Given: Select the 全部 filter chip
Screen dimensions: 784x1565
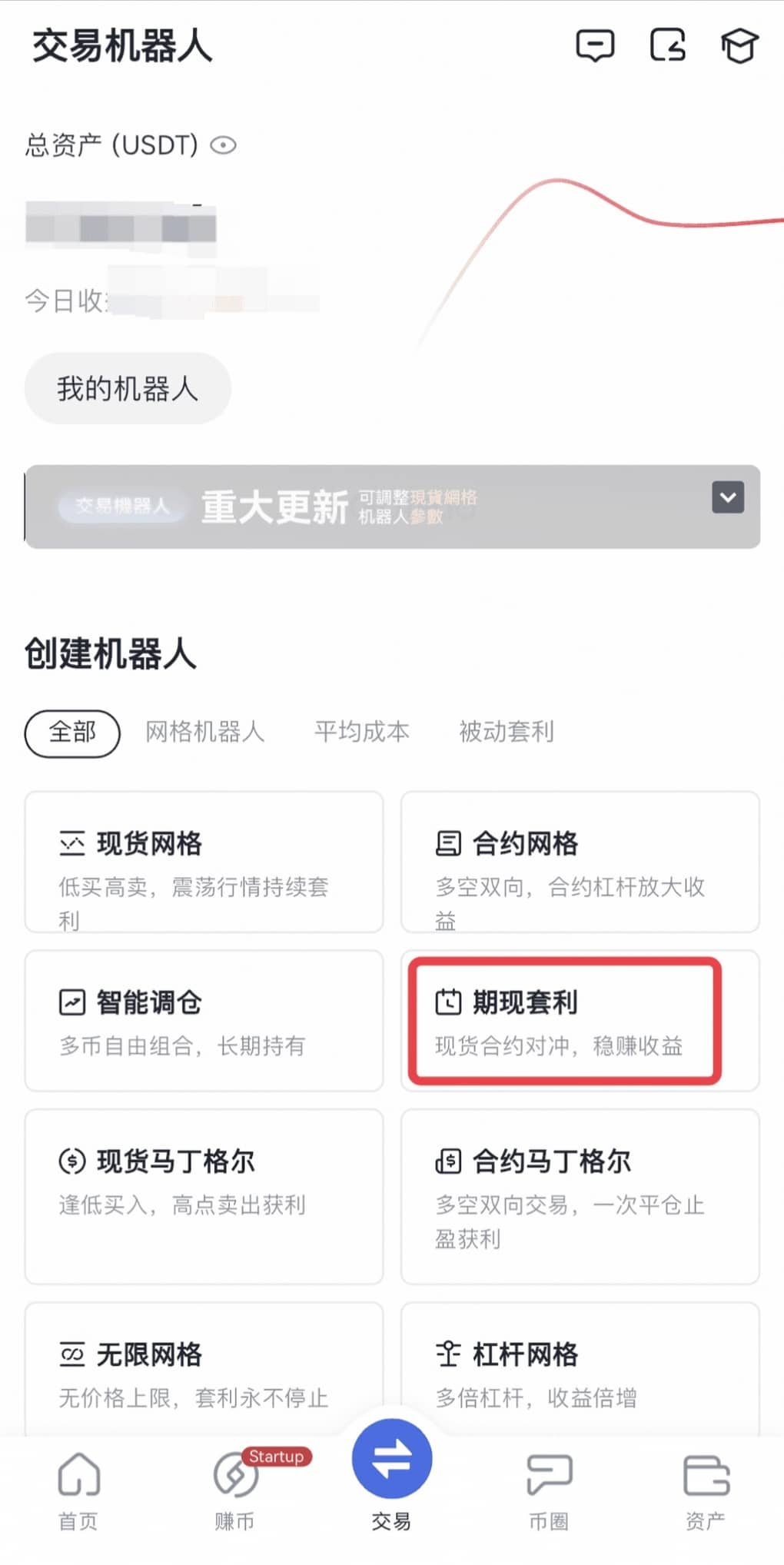Looking at the screenshot, I should [x=72, y=733].
